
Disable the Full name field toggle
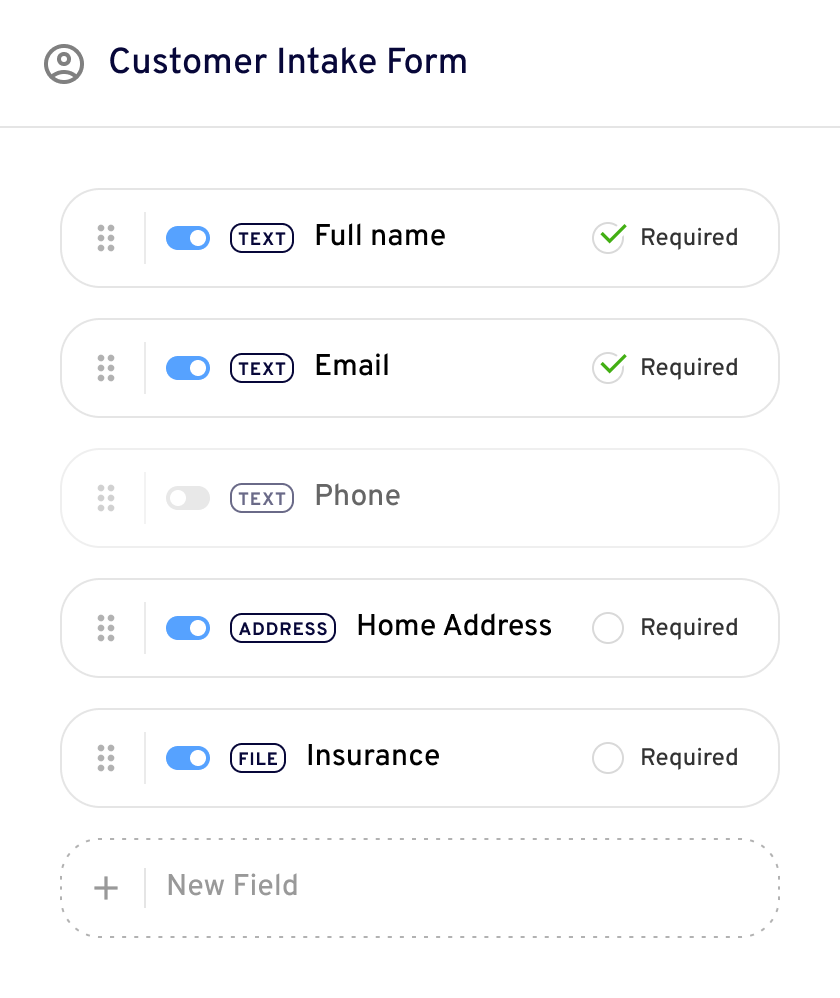tap(188, 238)
